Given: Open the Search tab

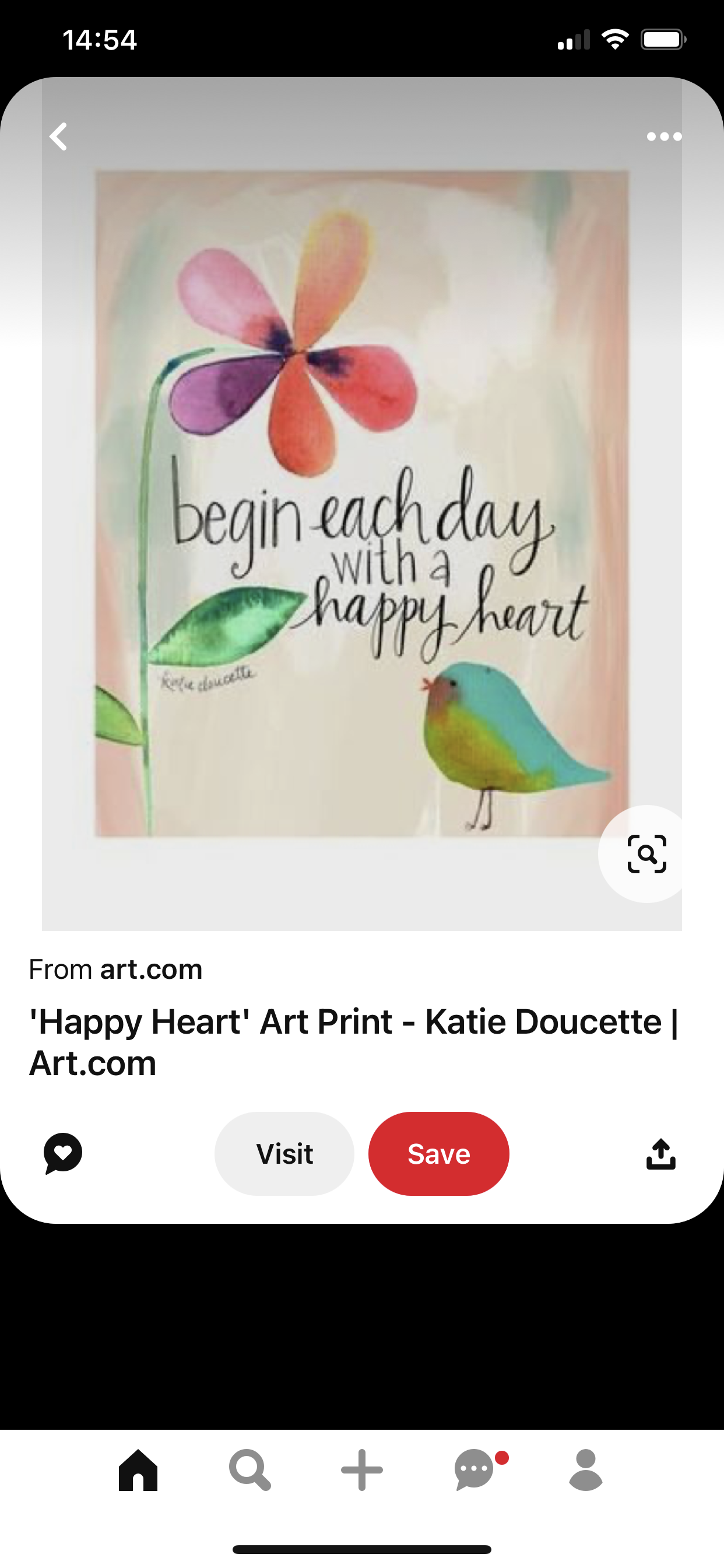Looking at the screenshot, I should click(249, 1470).
